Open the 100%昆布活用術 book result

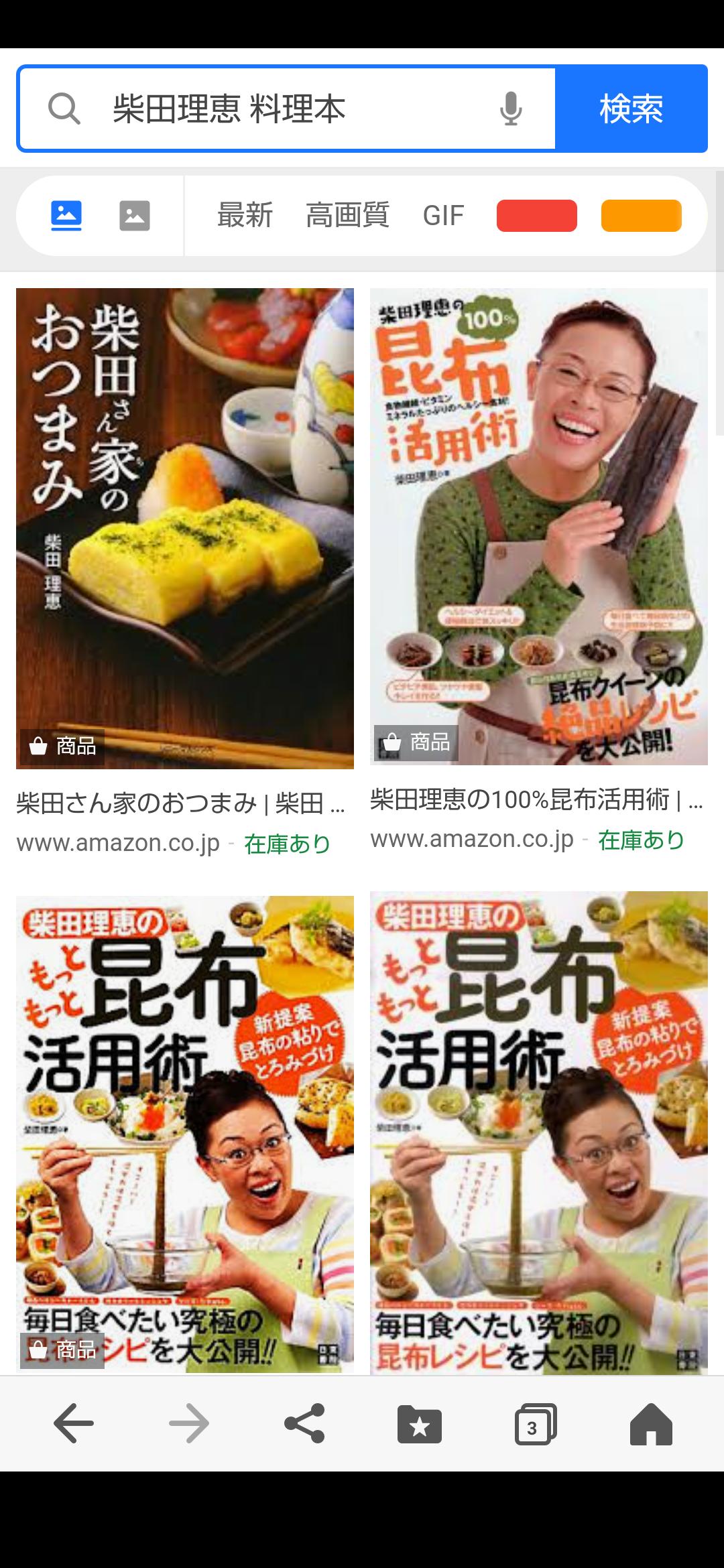[x=538, y=526]
